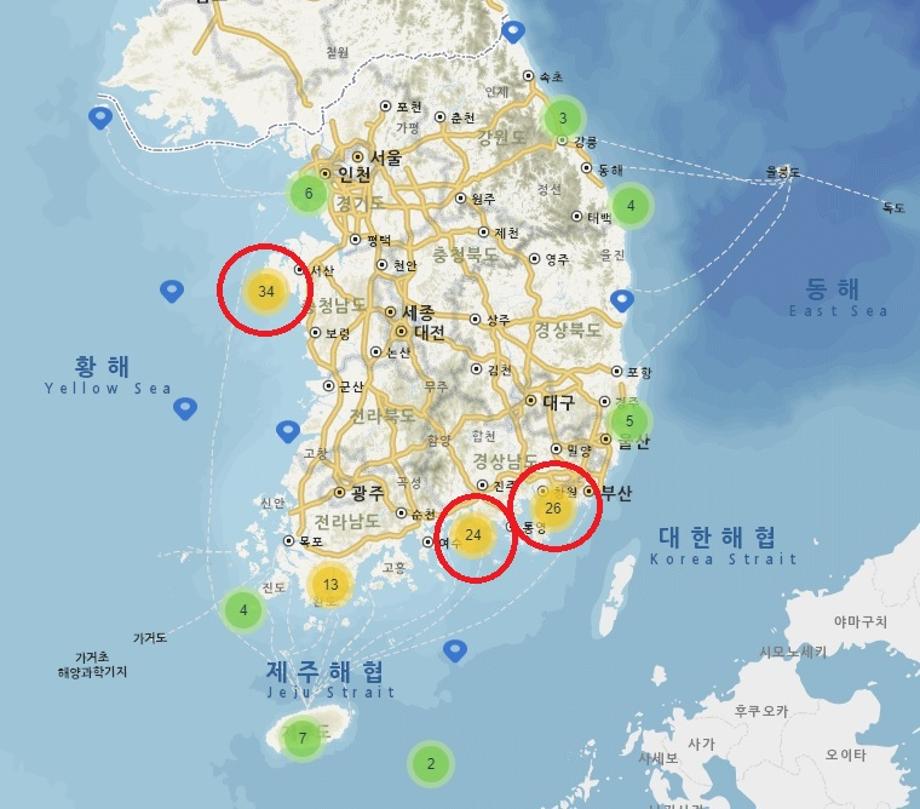
Task: Expand the cluster marker showing 34
Action: [266, 291]
